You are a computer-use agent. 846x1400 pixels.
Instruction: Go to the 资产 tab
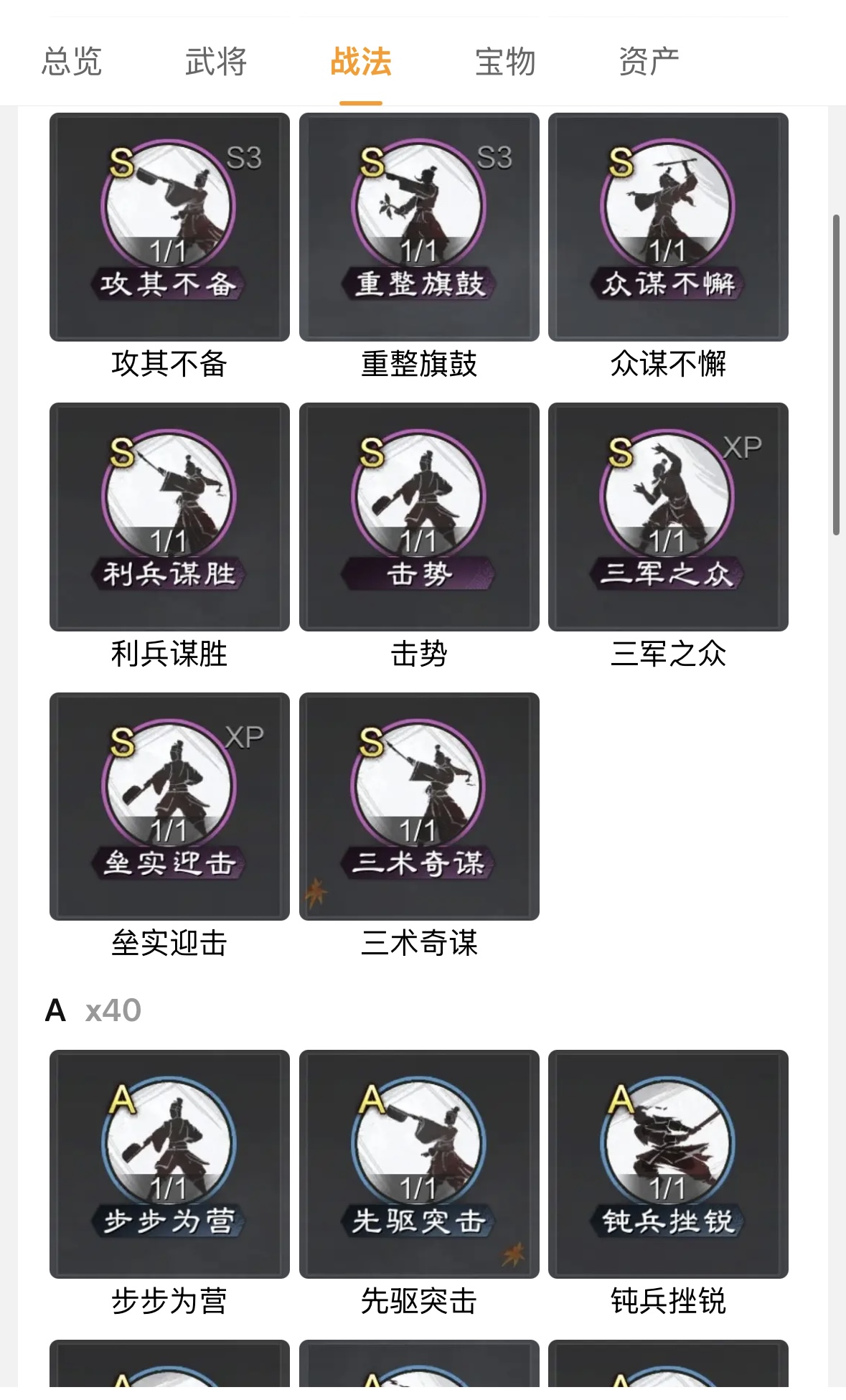[649, 62]
